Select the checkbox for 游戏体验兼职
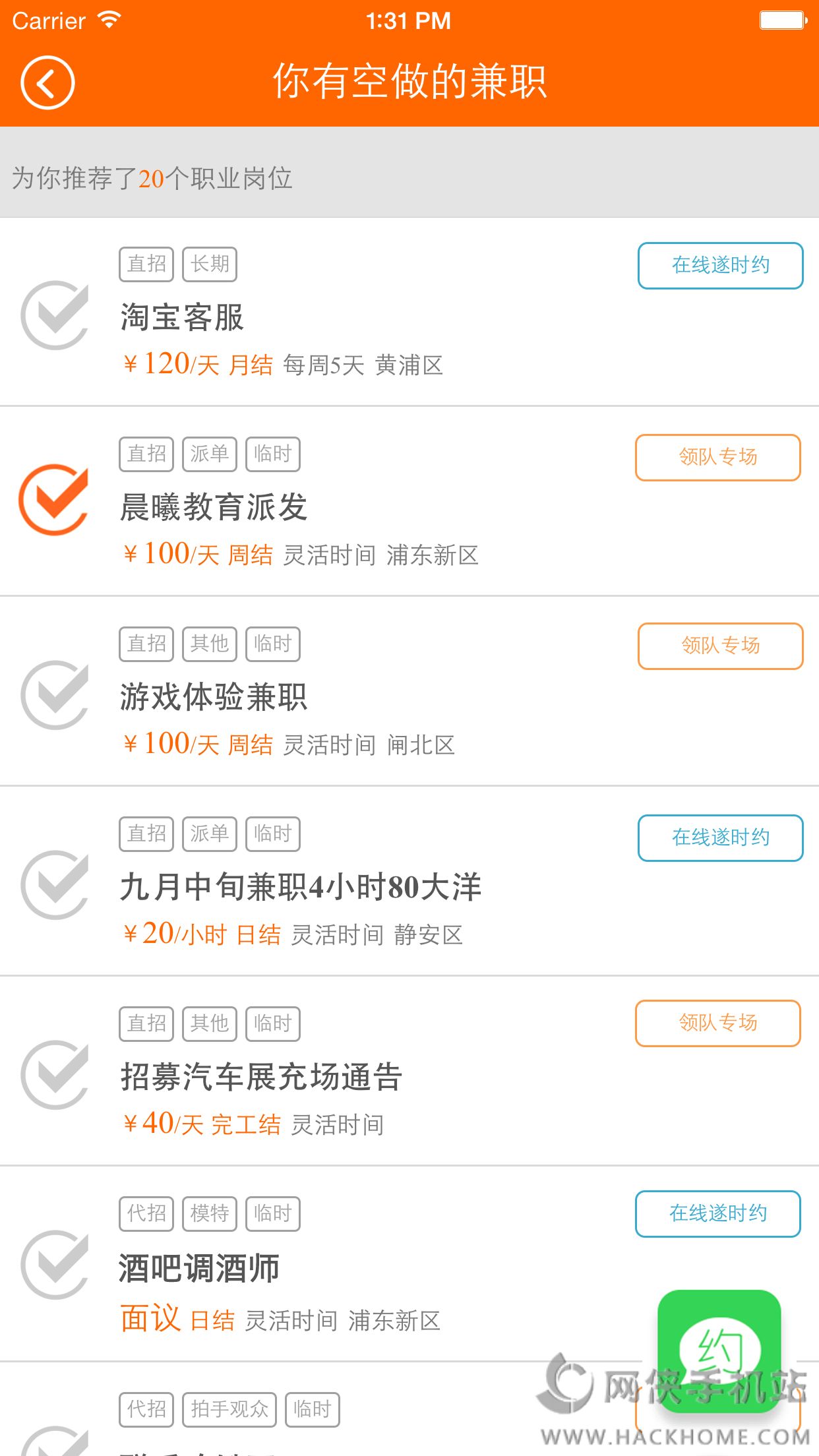 click(55, 695)
